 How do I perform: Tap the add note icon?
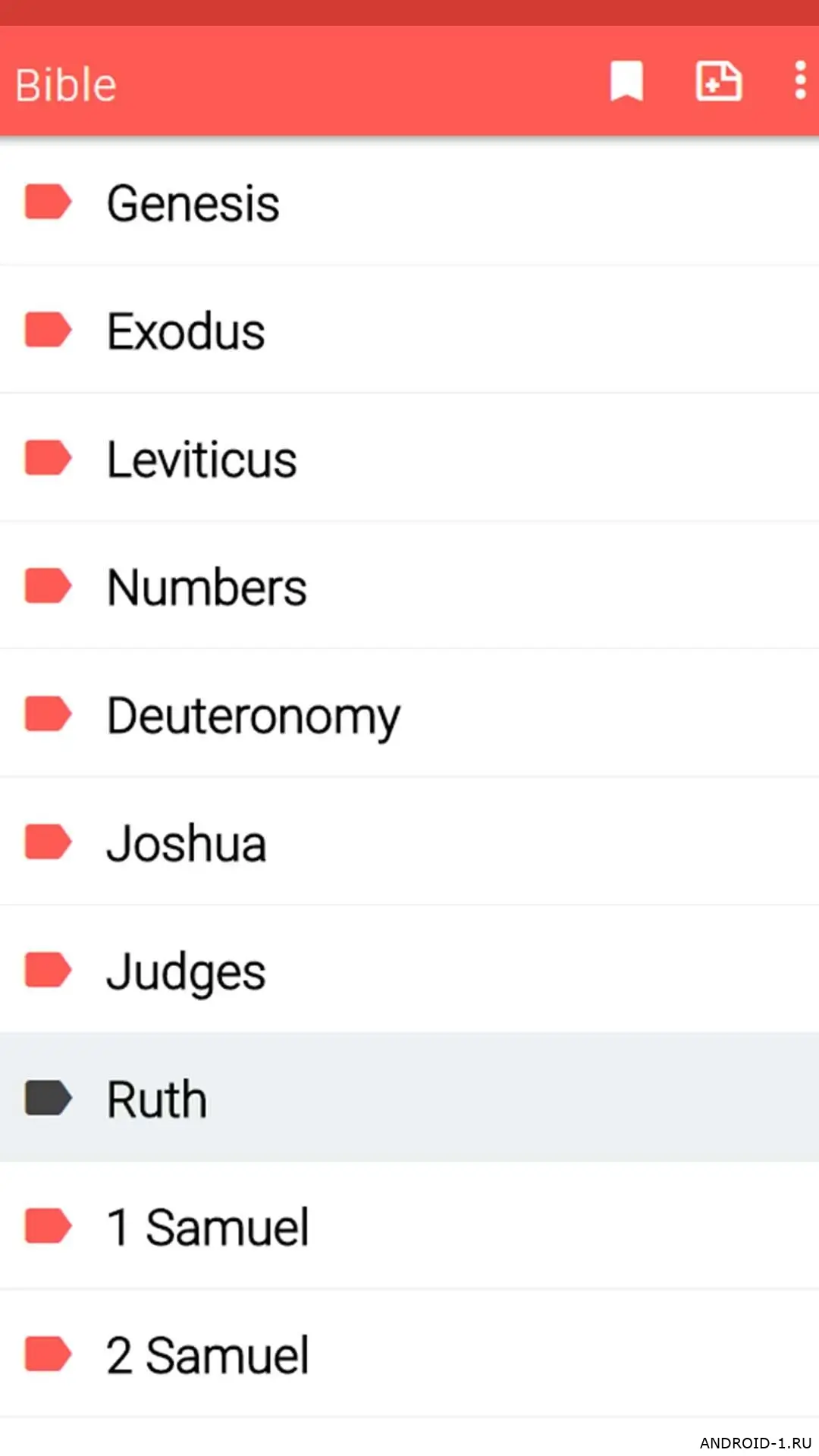pyautogui.click(x=718, y=81)
